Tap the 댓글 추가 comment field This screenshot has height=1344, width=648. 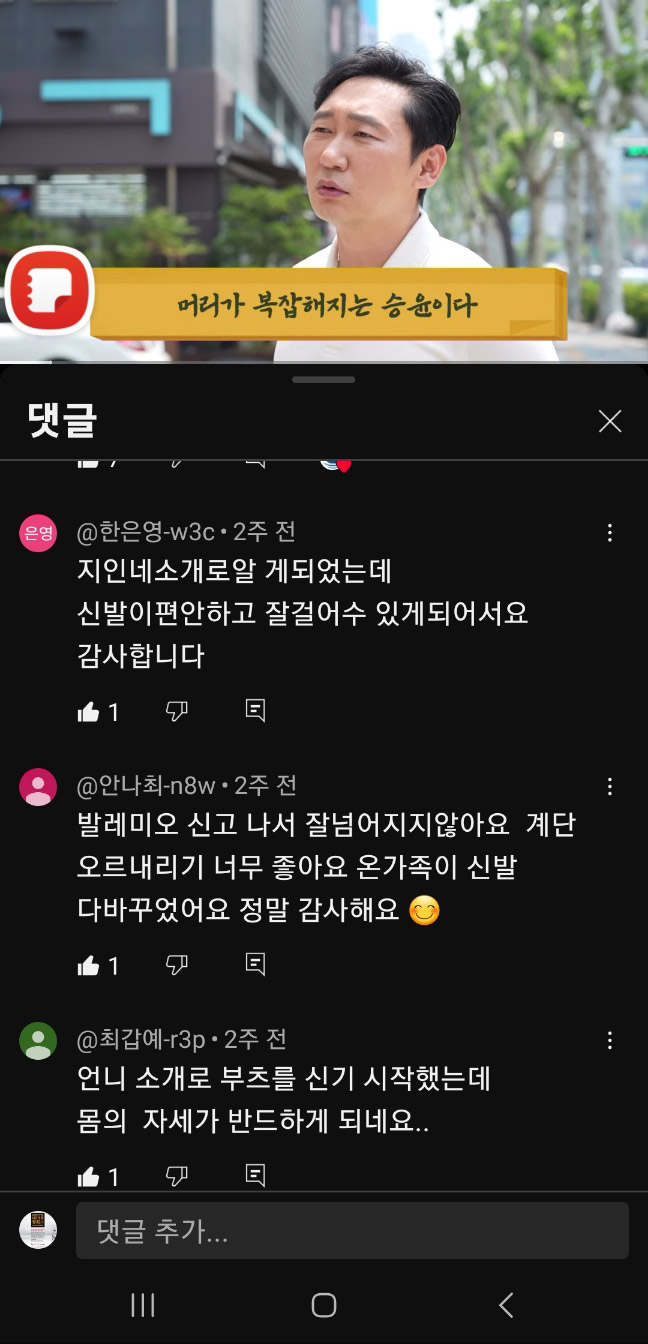coord(352,1231)
